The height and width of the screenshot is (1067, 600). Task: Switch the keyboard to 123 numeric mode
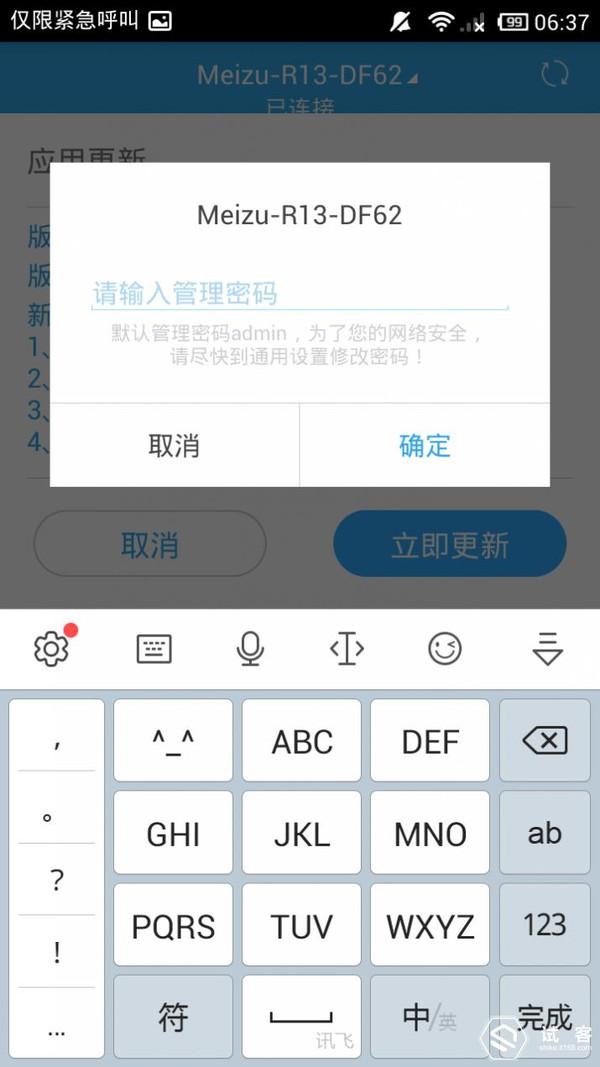pos(545,925)
